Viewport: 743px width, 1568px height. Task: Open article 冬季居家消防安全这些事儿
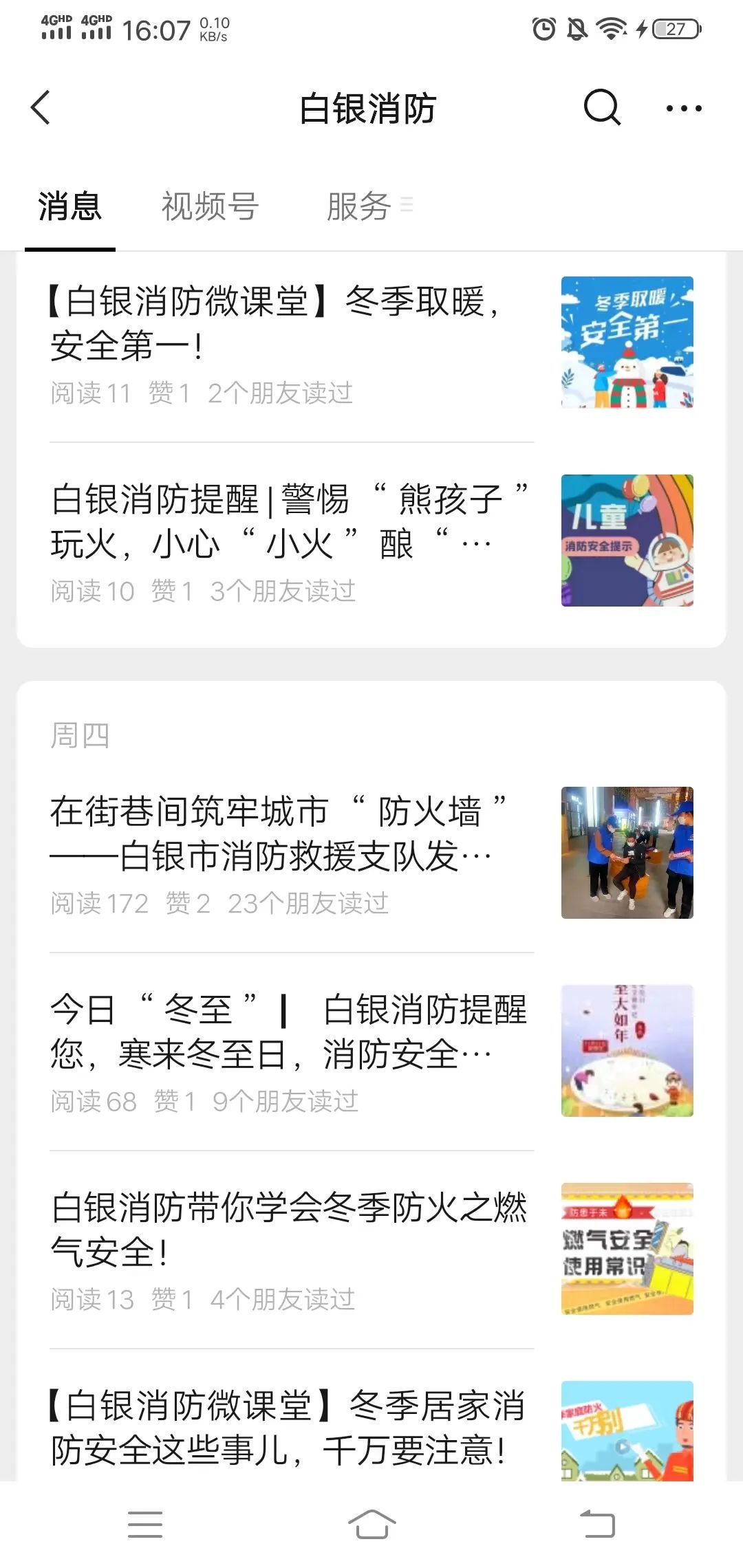point(289,1428)
